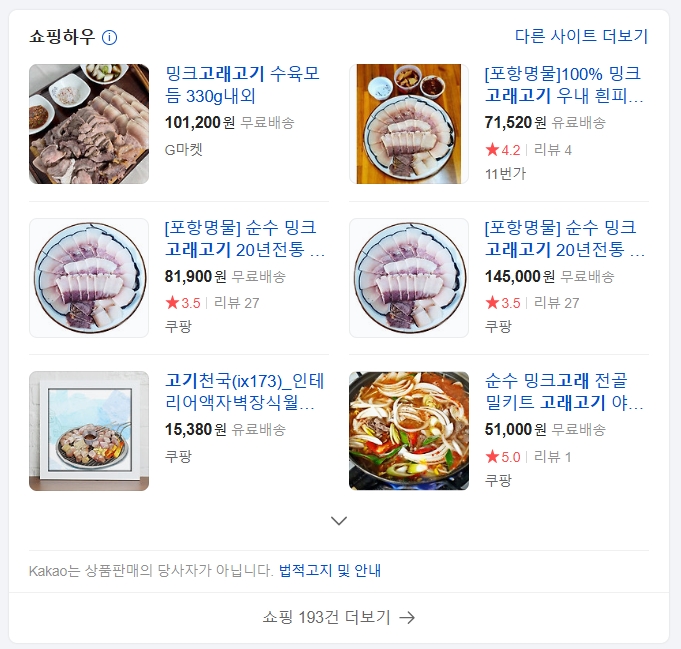Tap 쇼핑 193건 더보기
This screenshot has height=649, width=681.
(339, 617)
